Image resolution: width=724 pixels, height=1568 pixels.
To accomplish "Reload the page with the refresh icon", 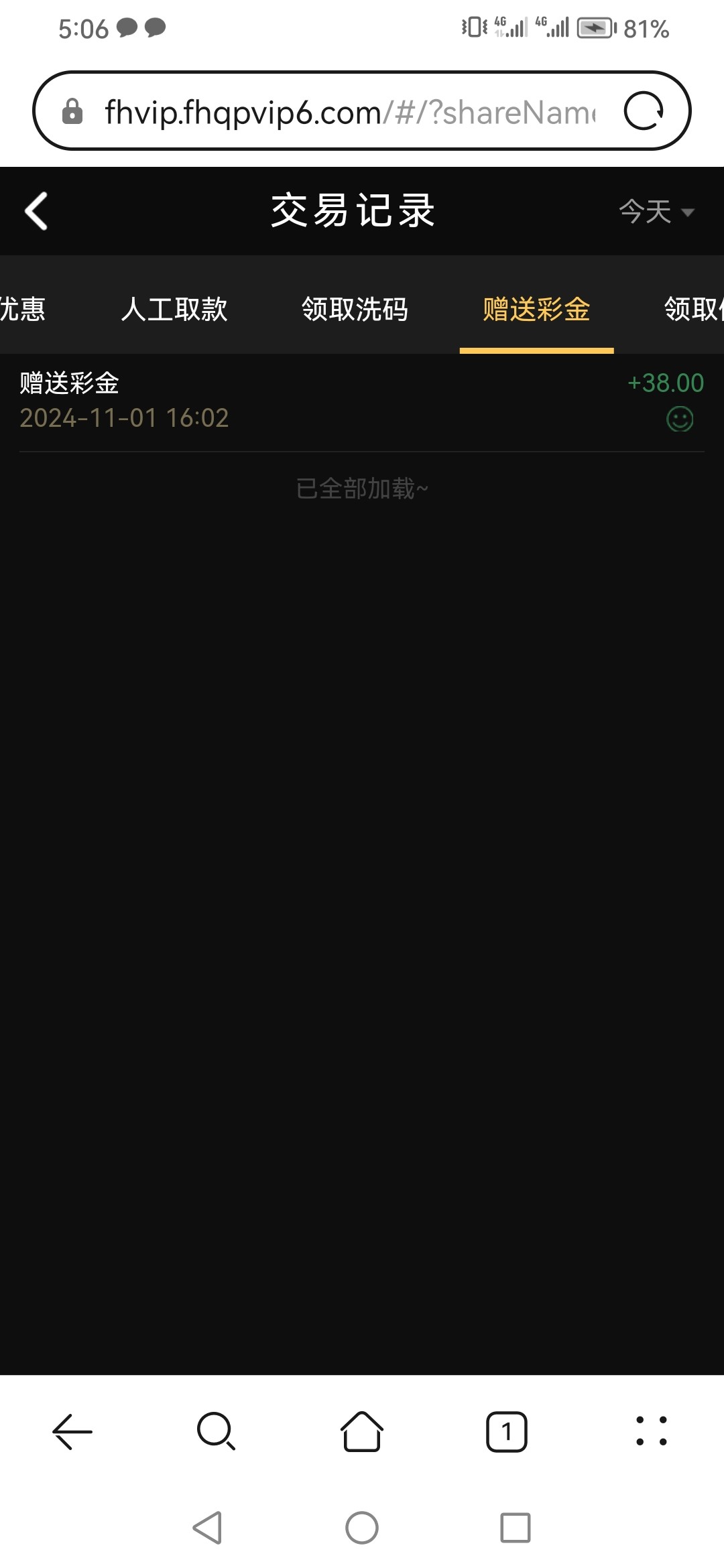I will pos(644,111).
